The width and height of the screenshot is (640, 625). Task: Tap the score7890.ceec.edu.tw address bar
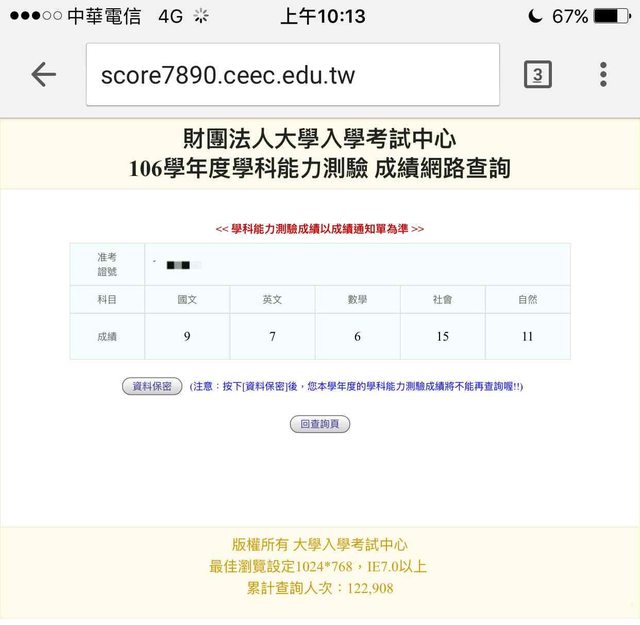pos(292,75)
